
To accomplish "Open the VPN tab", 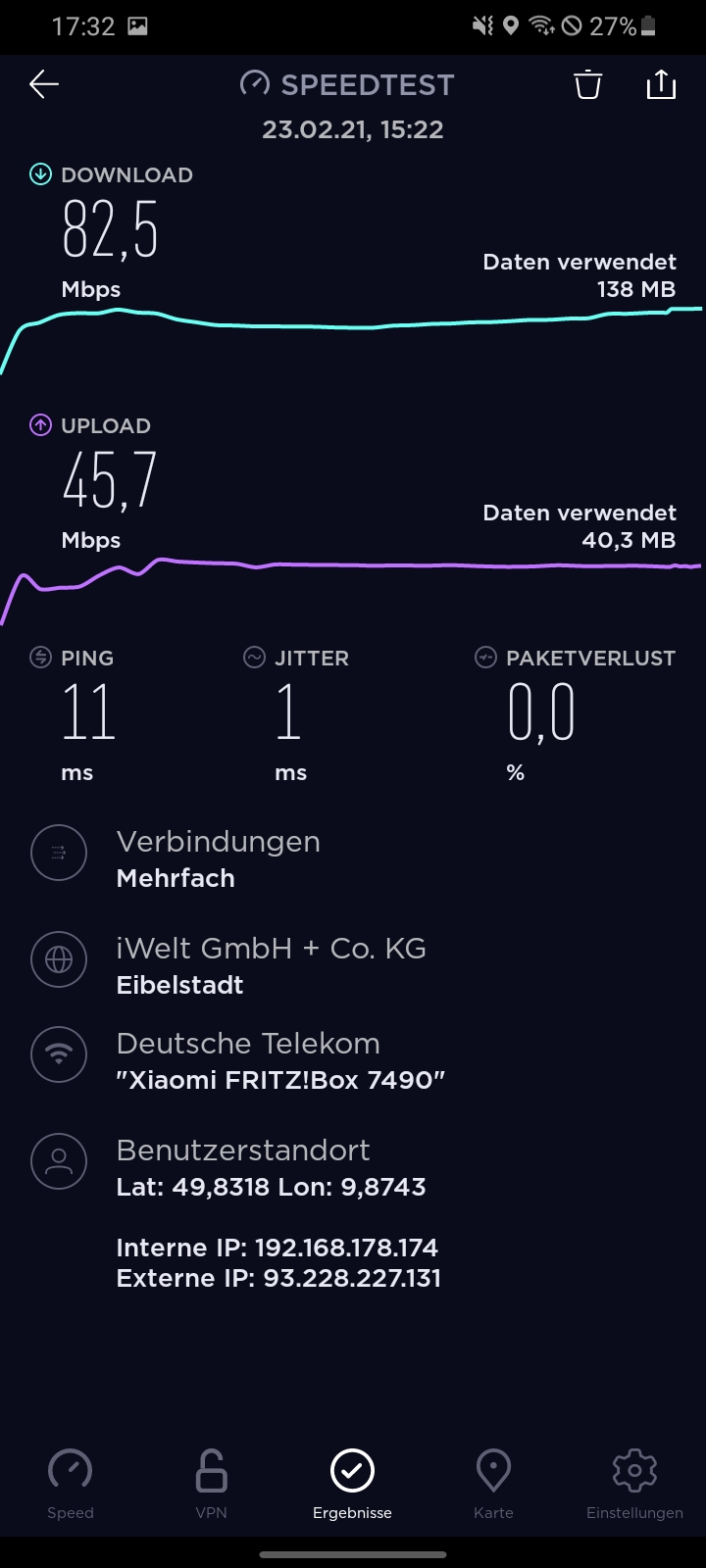I will (x=211, y=1482).
